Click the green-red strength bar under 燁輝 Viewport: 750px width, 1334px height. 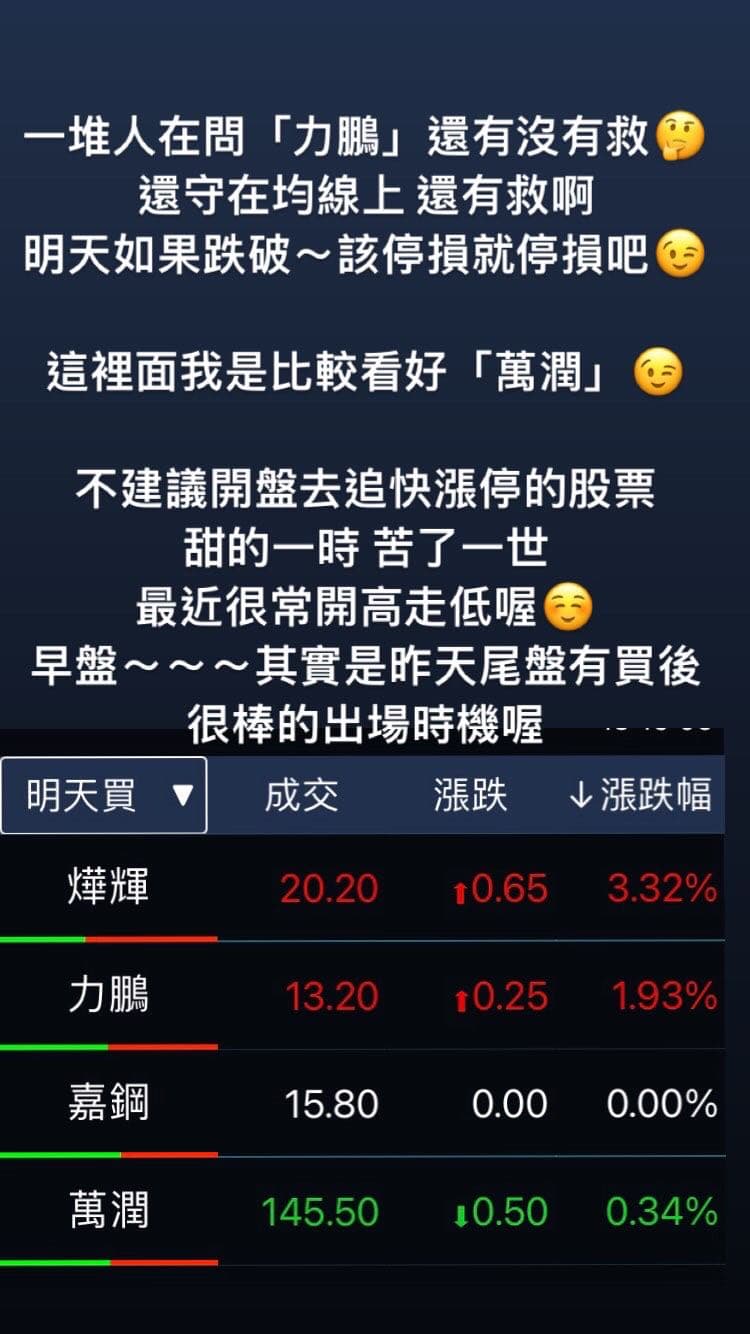[x=110, y=940]
